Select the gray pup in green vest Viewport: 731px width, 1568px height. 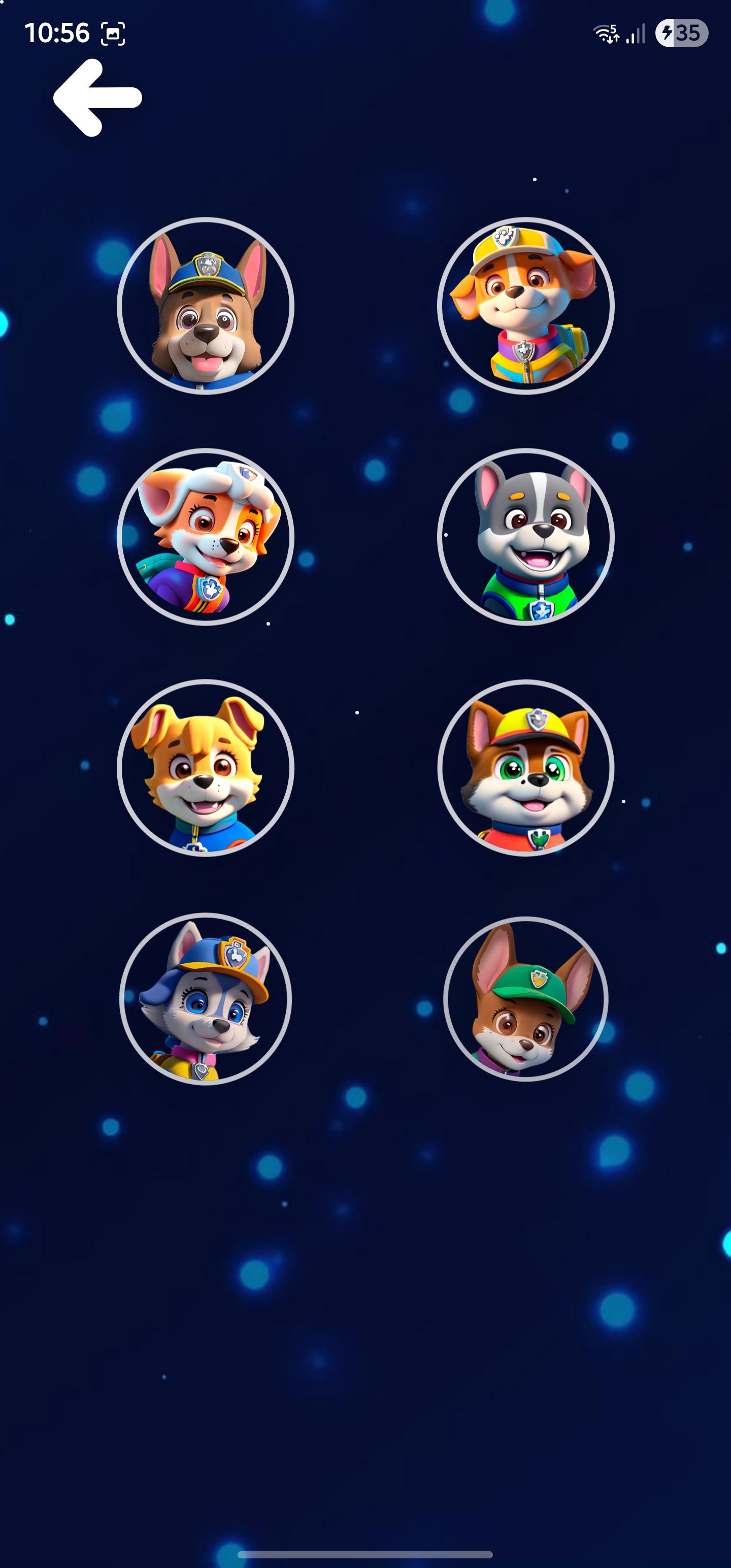tap(525, 536)
